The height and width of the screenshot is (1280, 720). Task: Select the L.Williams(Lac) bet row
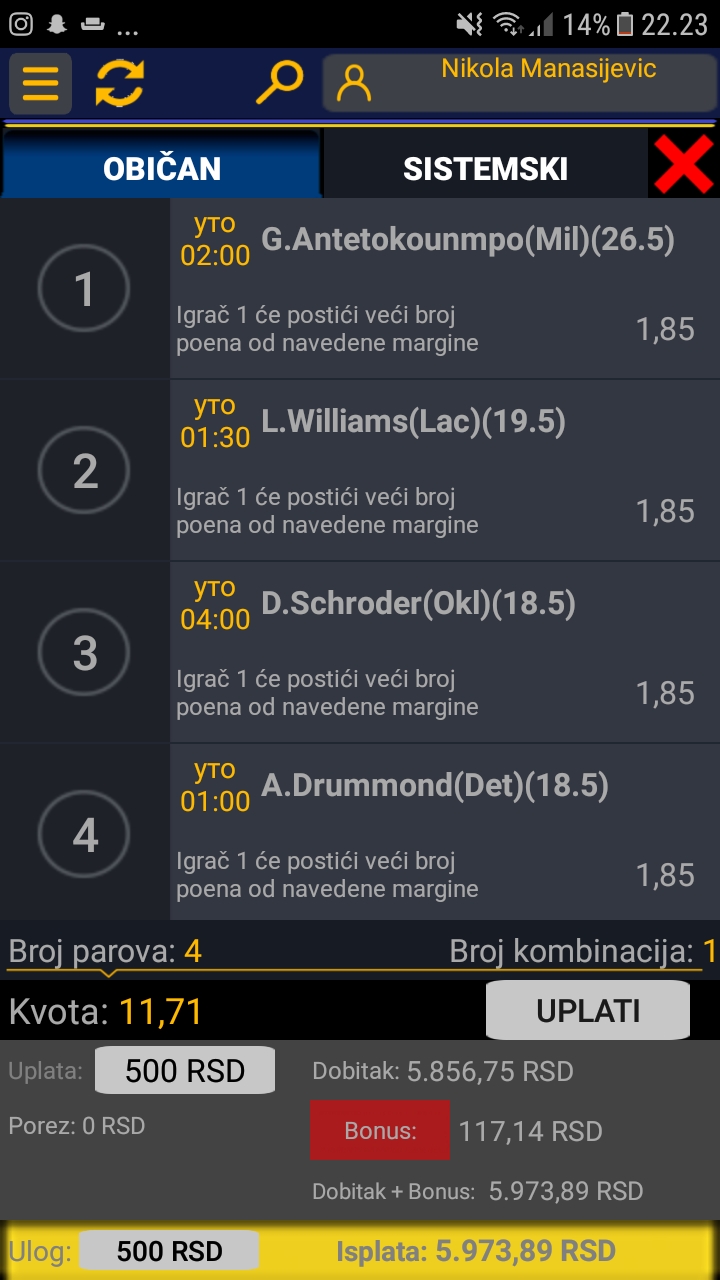[446, 470]
